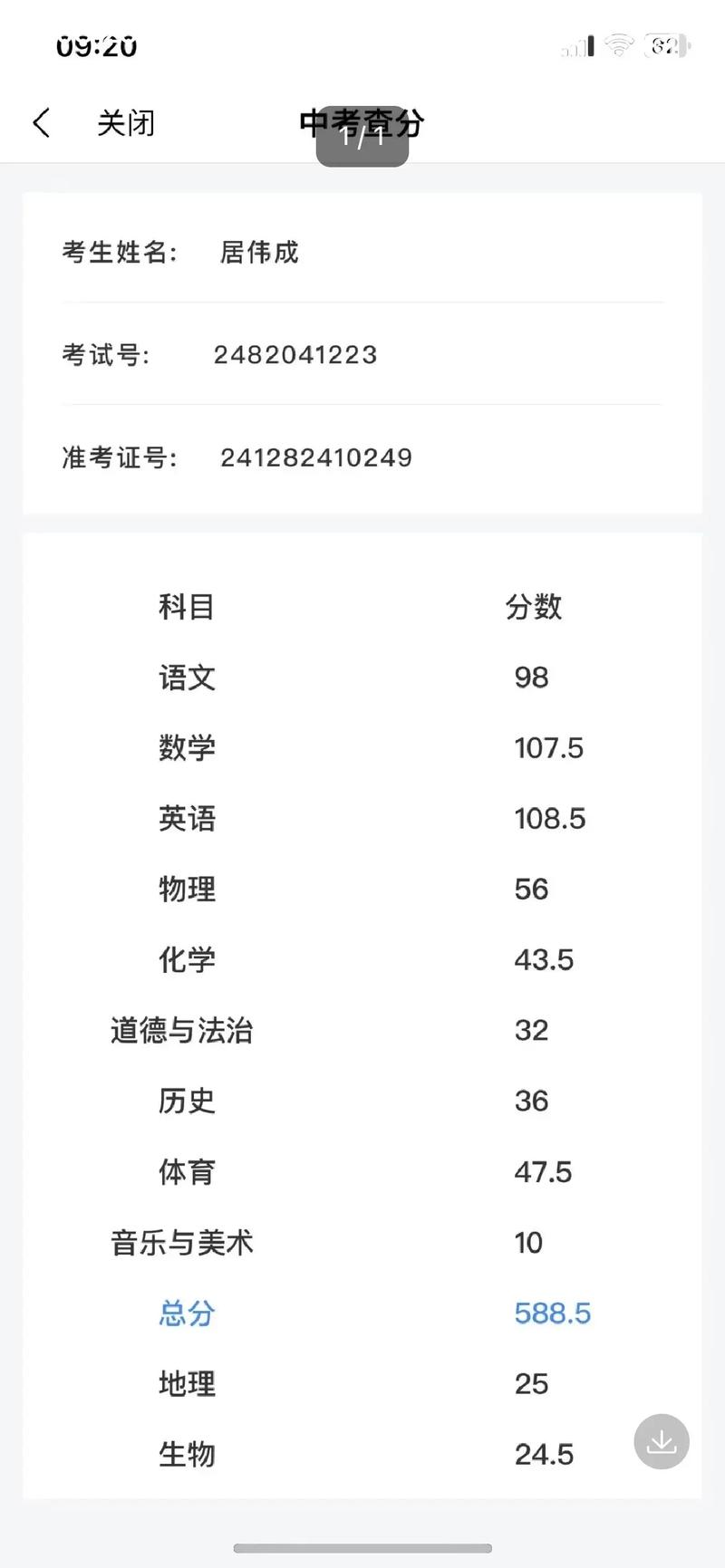Select the 英语 subject label
The width and height of the screenshot is (725, 1568).
pos(187,818)
